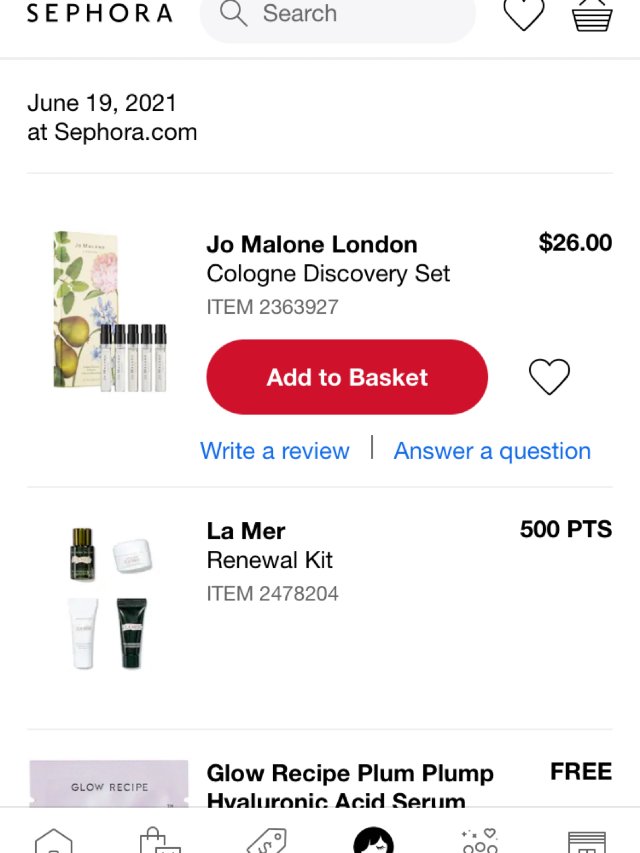Save Jo Malone set to Loves
Viewport: 640px width, 853px height.
pyautogui.click(x=549, y=377)
